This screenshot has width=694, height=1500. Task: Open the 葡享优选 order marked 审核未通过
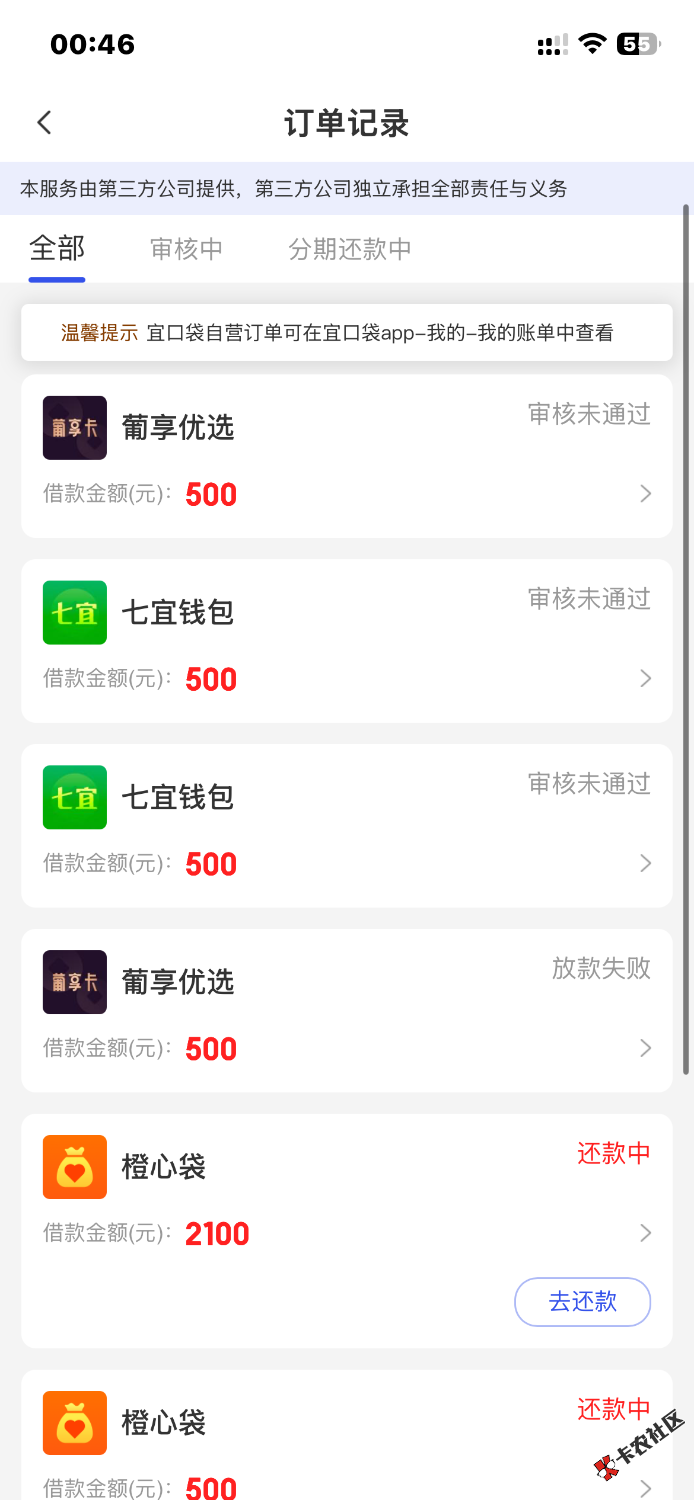click(346, 456)
